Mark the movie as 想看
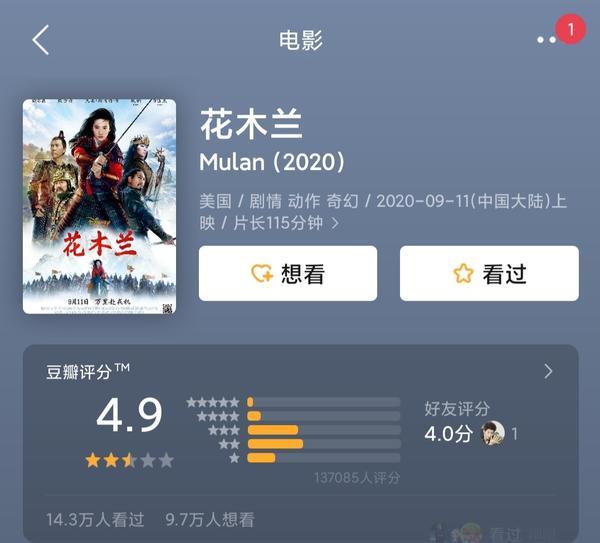This screenshot has height=543, width=600. click(288, 273)
